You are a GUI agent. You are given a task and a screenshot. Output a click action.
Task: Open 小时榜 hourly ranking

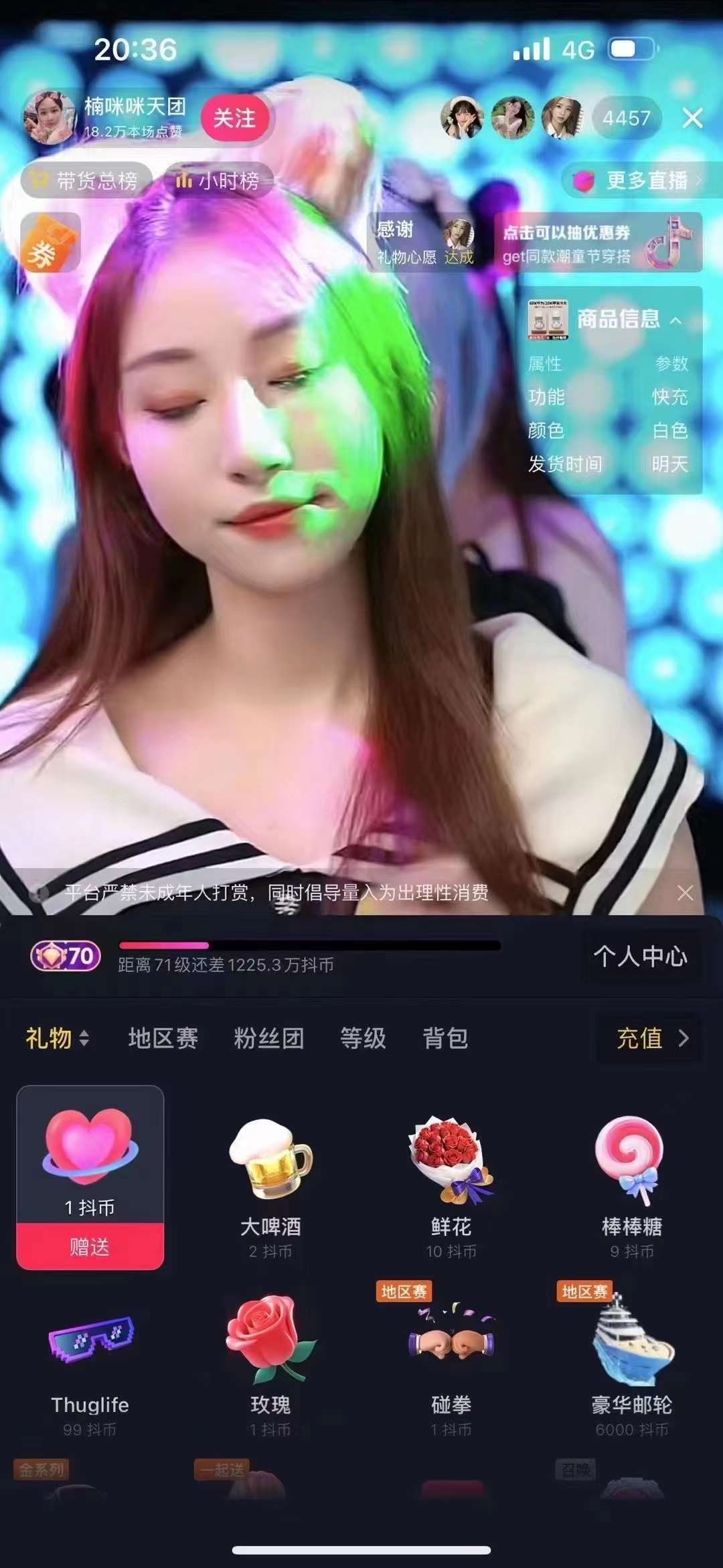(218, 180)
